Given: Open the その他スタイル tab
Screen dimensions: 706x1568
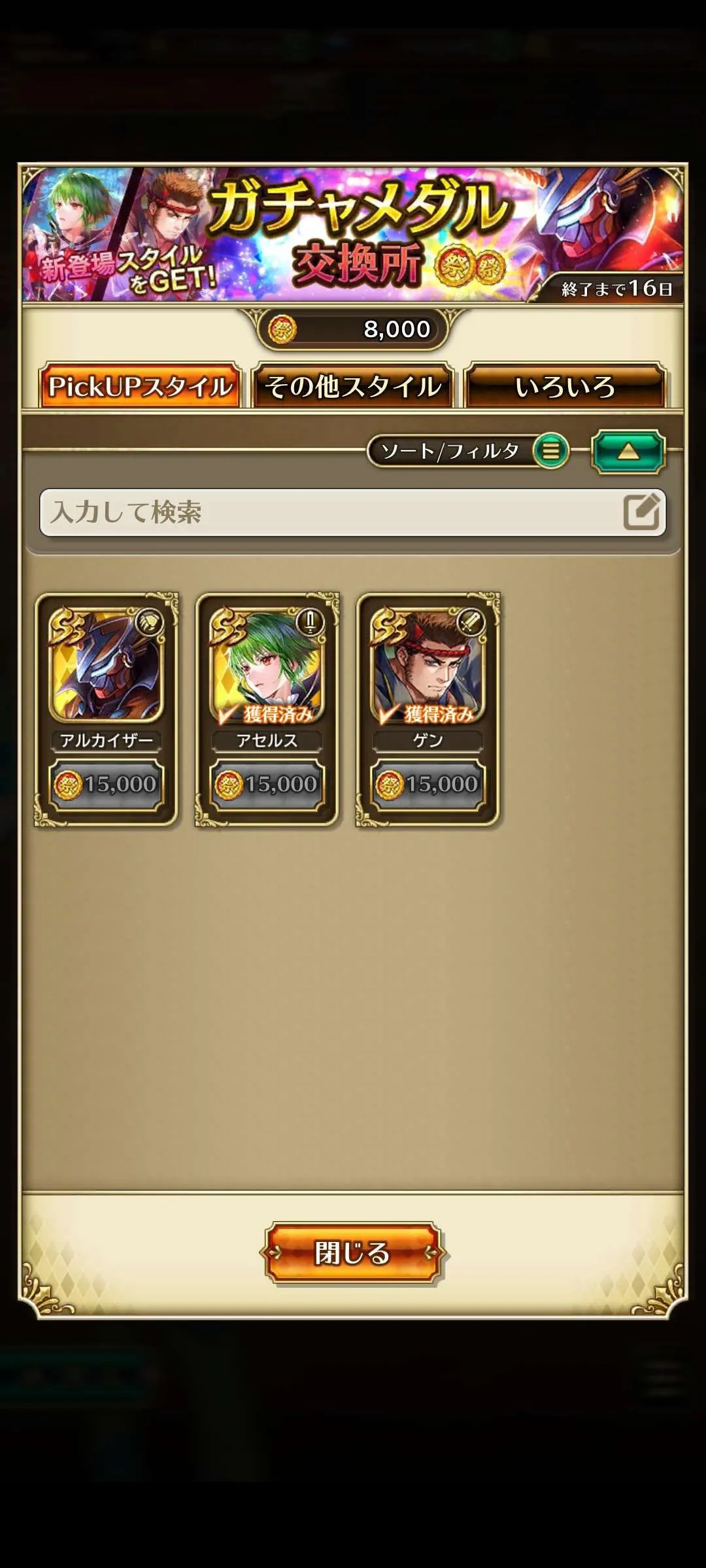Looking at the screenshot, I should (353, 387).
